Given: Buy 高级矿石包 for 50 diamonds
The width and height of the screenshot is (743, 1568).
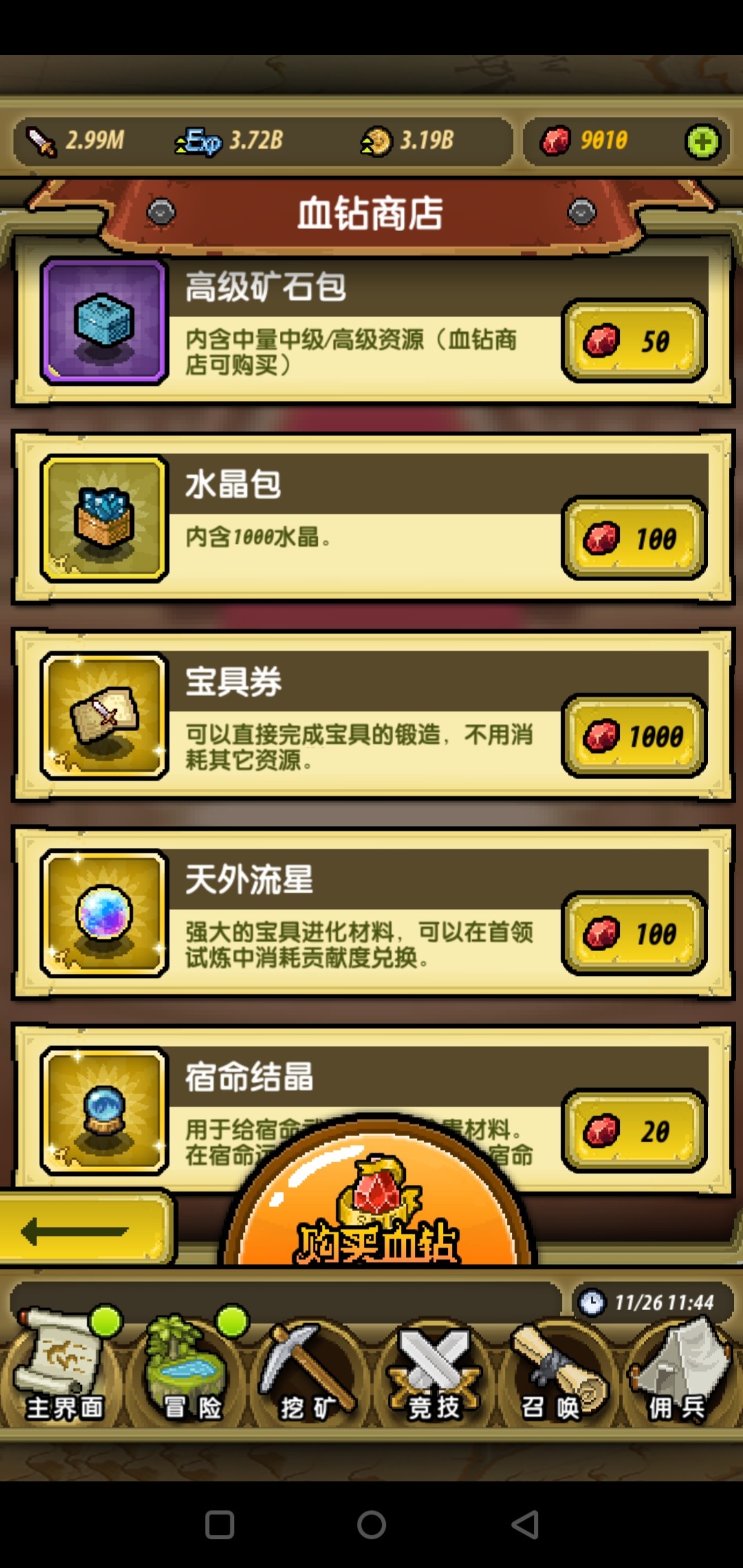Looking at the screenshot, I should point(634,341).
